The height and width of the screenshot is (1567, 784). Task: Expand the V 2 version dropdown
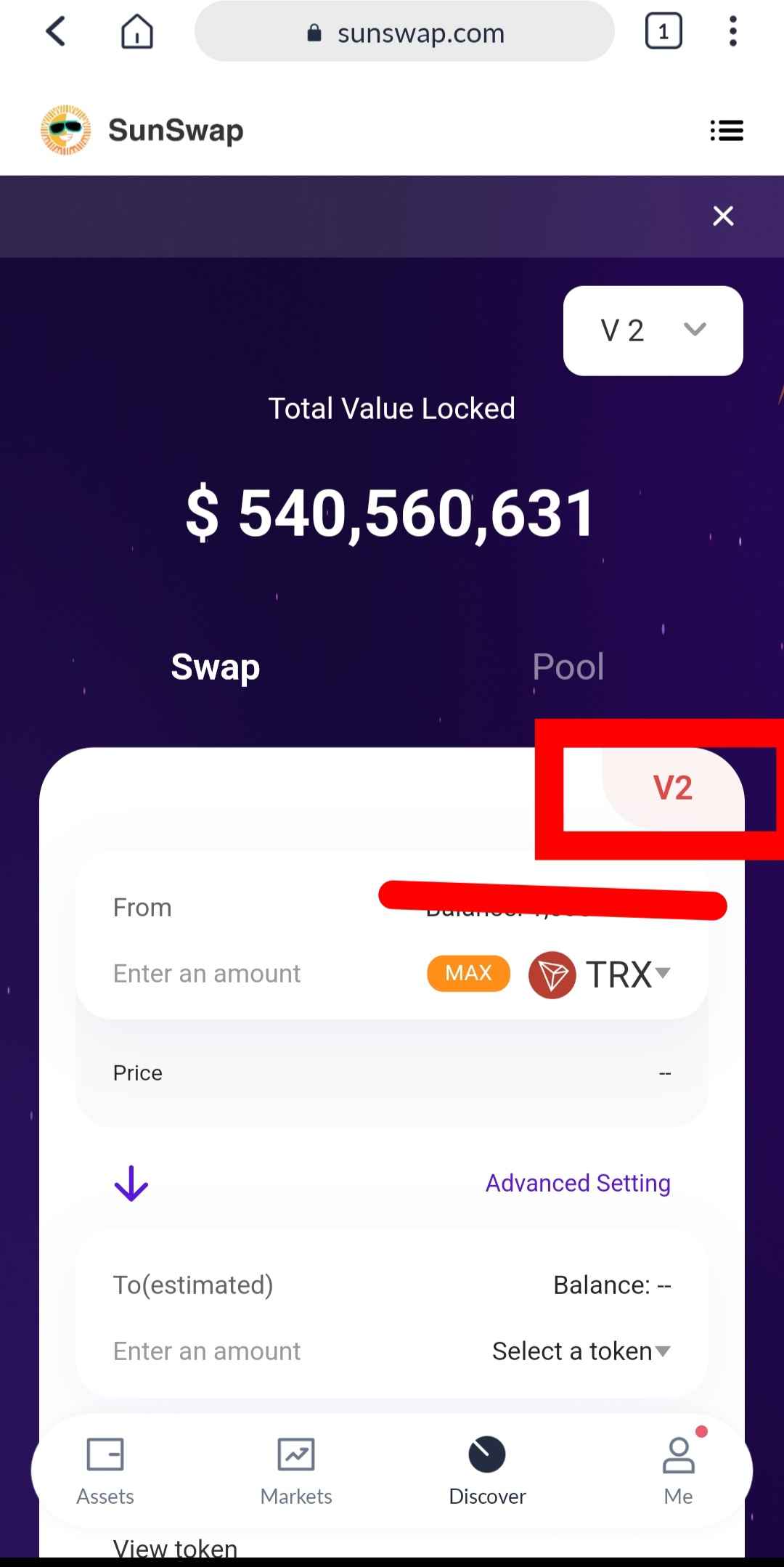click(x=653, y=330)
